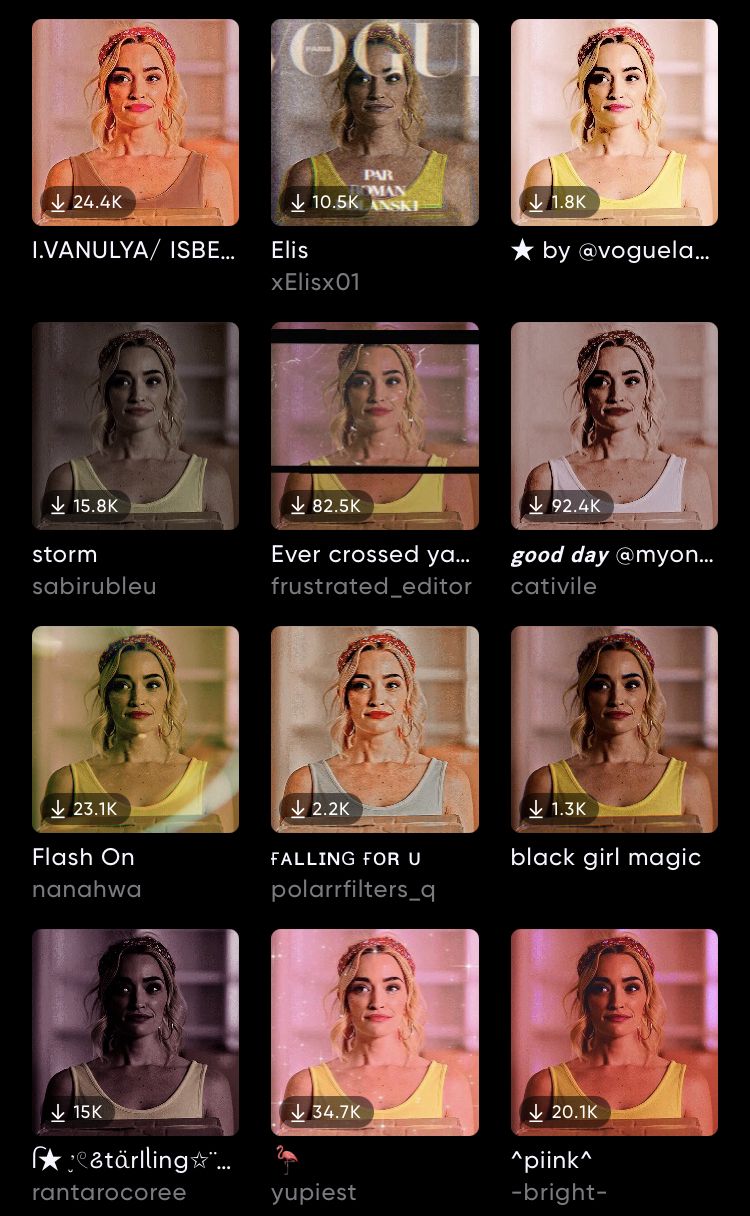
Task: Select the filter by @voguela
Action: click(x=614, y=122)
